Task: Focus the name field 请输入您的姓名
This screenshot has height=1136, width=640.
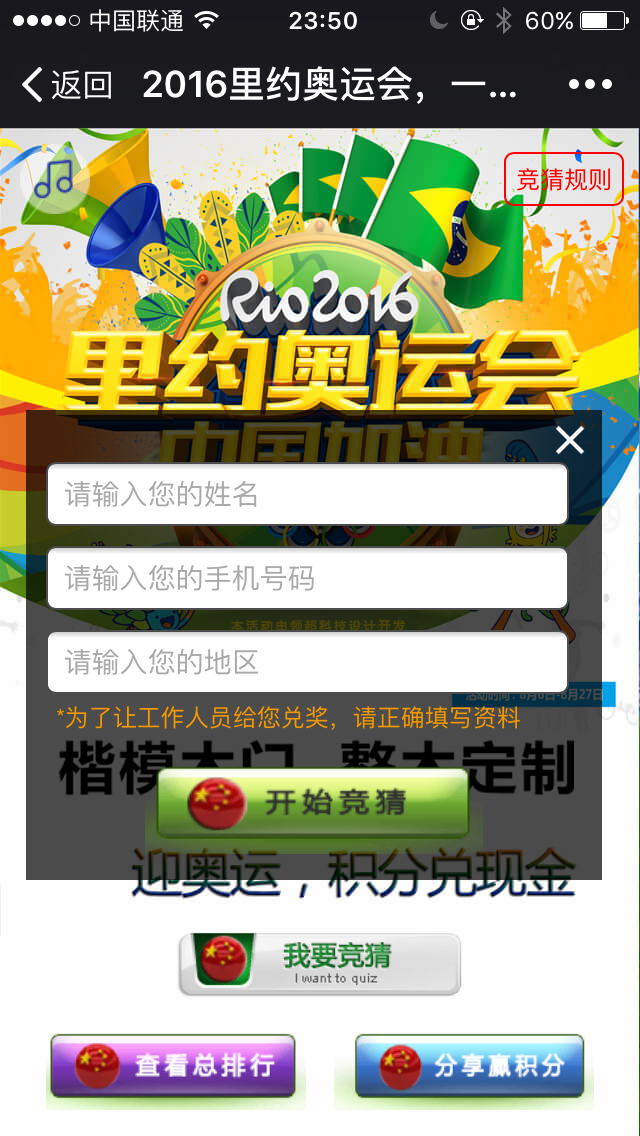Action: 307,494
